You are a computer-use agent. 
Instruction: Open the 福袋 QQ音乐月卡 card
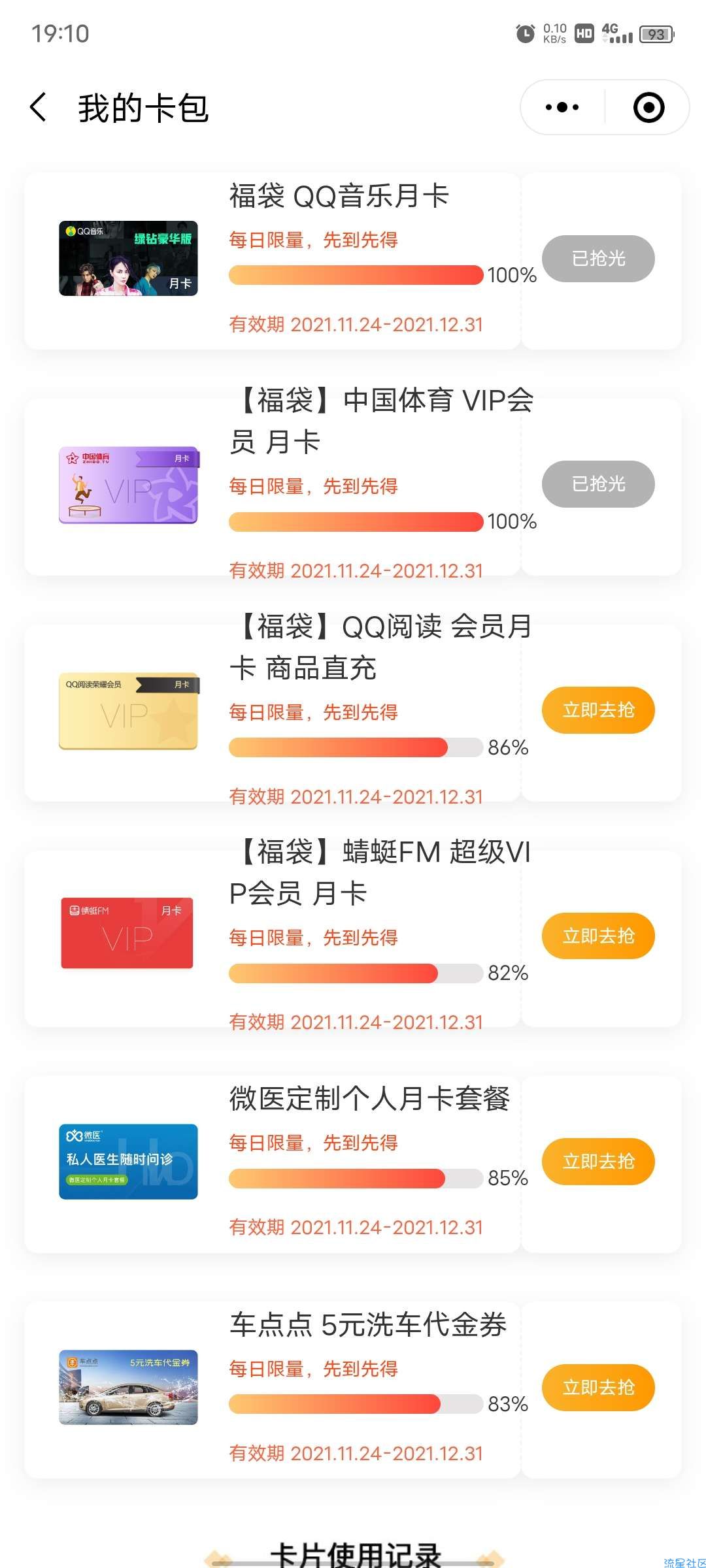(x=273, y=261)
